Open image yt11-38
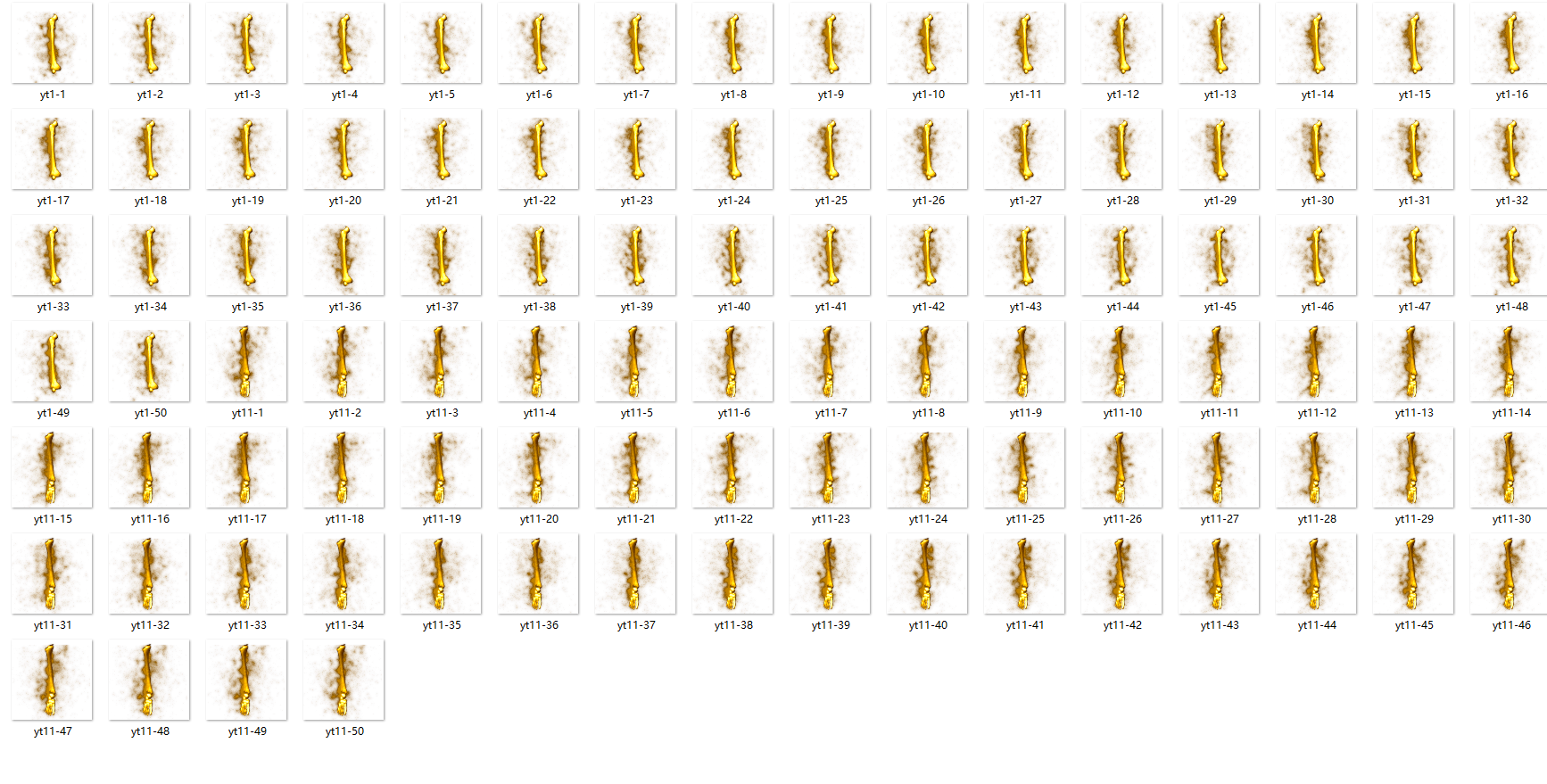Image resolution: width=1547 pixels, height=784 pixels. [x=732, y=574]
